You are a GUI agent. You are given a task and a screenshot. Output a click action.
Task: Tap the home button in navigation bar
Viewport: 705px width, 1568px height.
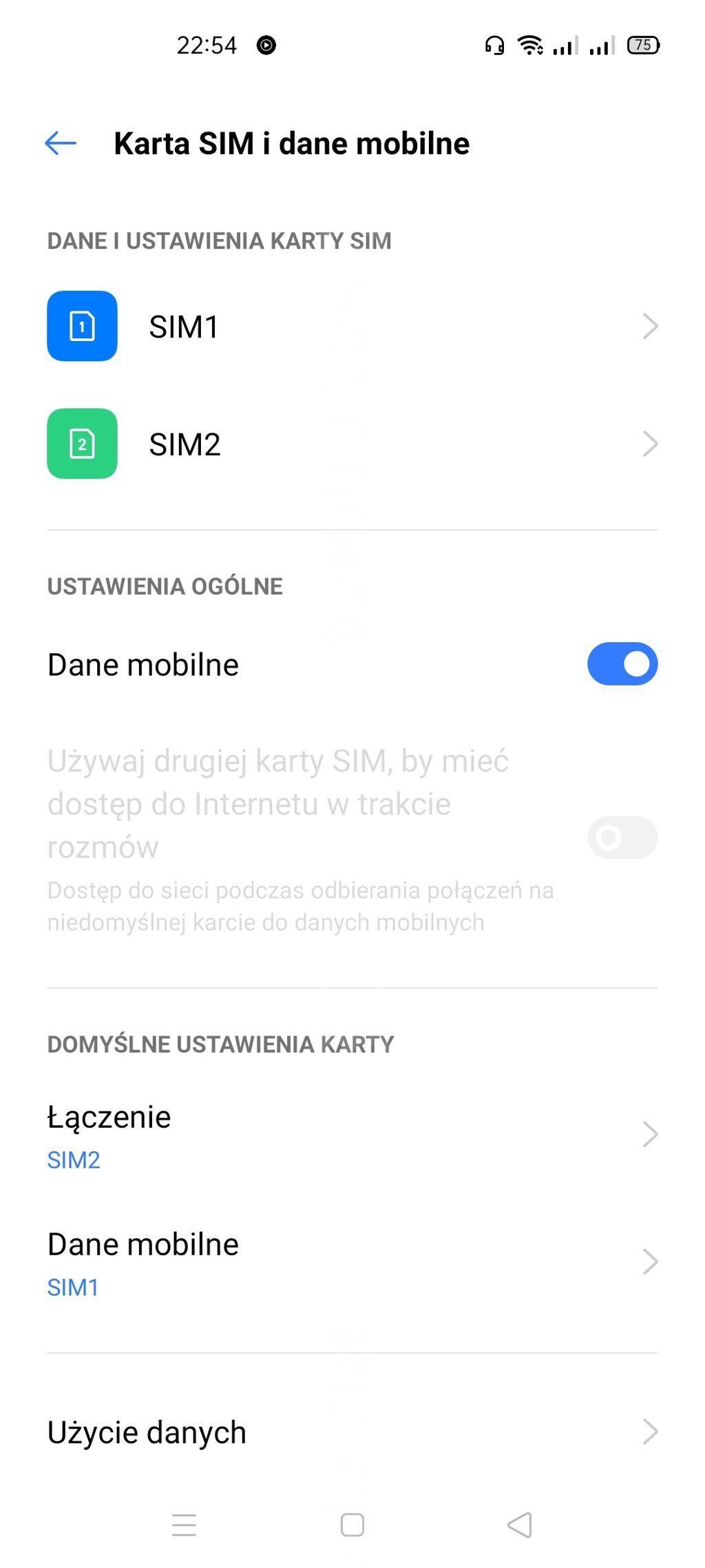click(352, 1525)
